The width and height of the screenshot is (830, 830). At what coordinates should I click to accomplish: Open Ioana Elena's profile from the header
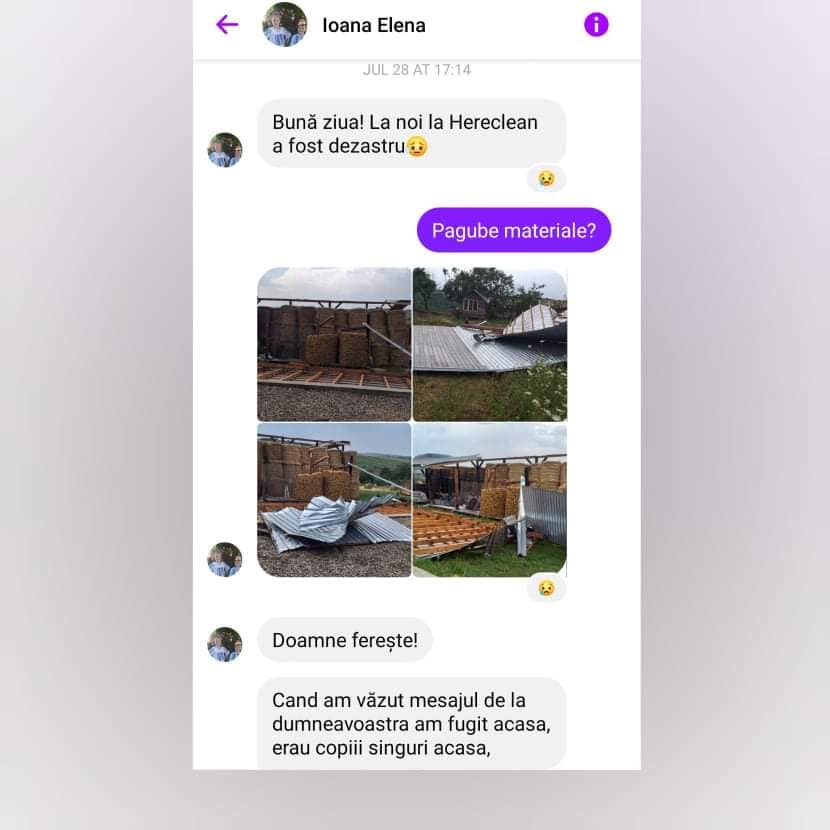pos(373,26)
